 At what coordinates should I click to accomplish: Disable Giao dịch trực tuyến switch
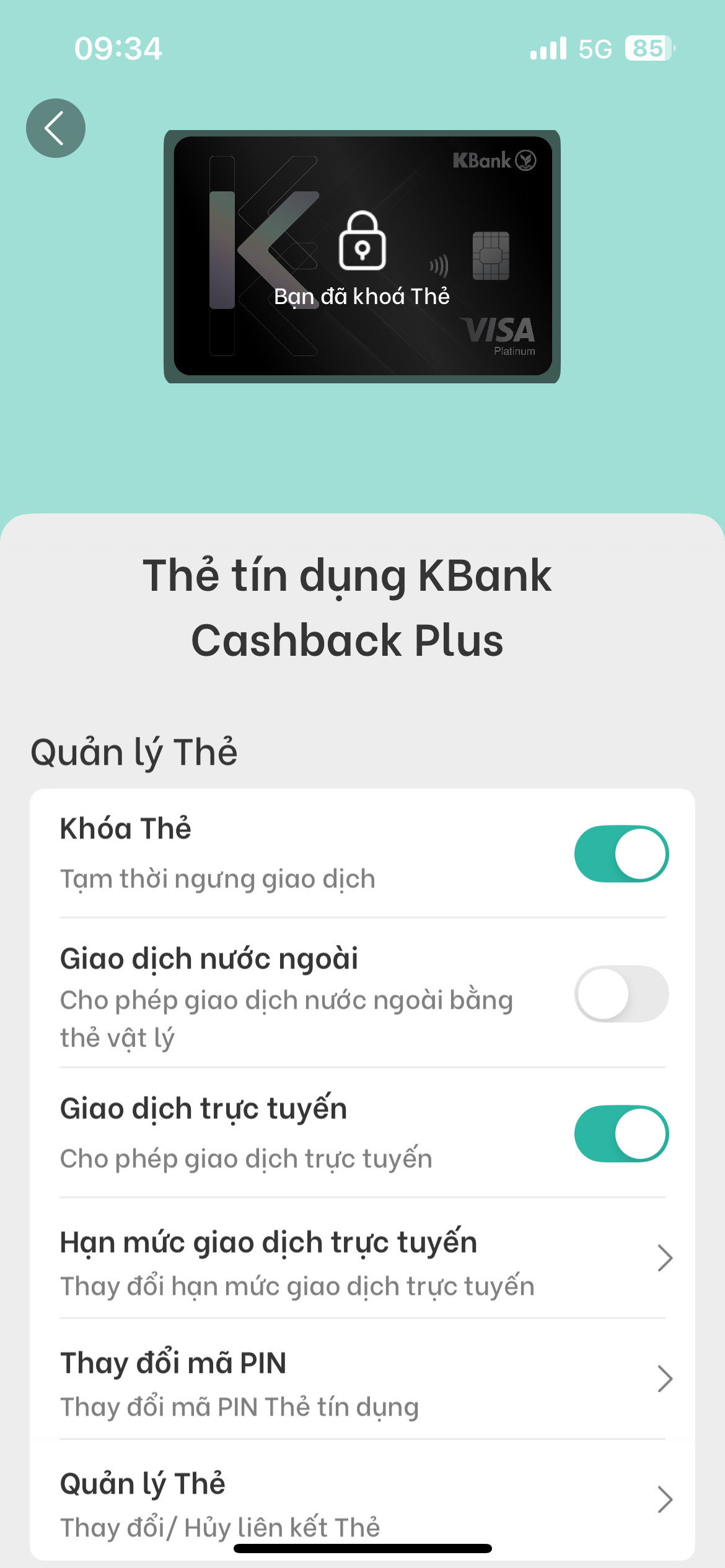pyautogui.click(x=621, y=1133)
